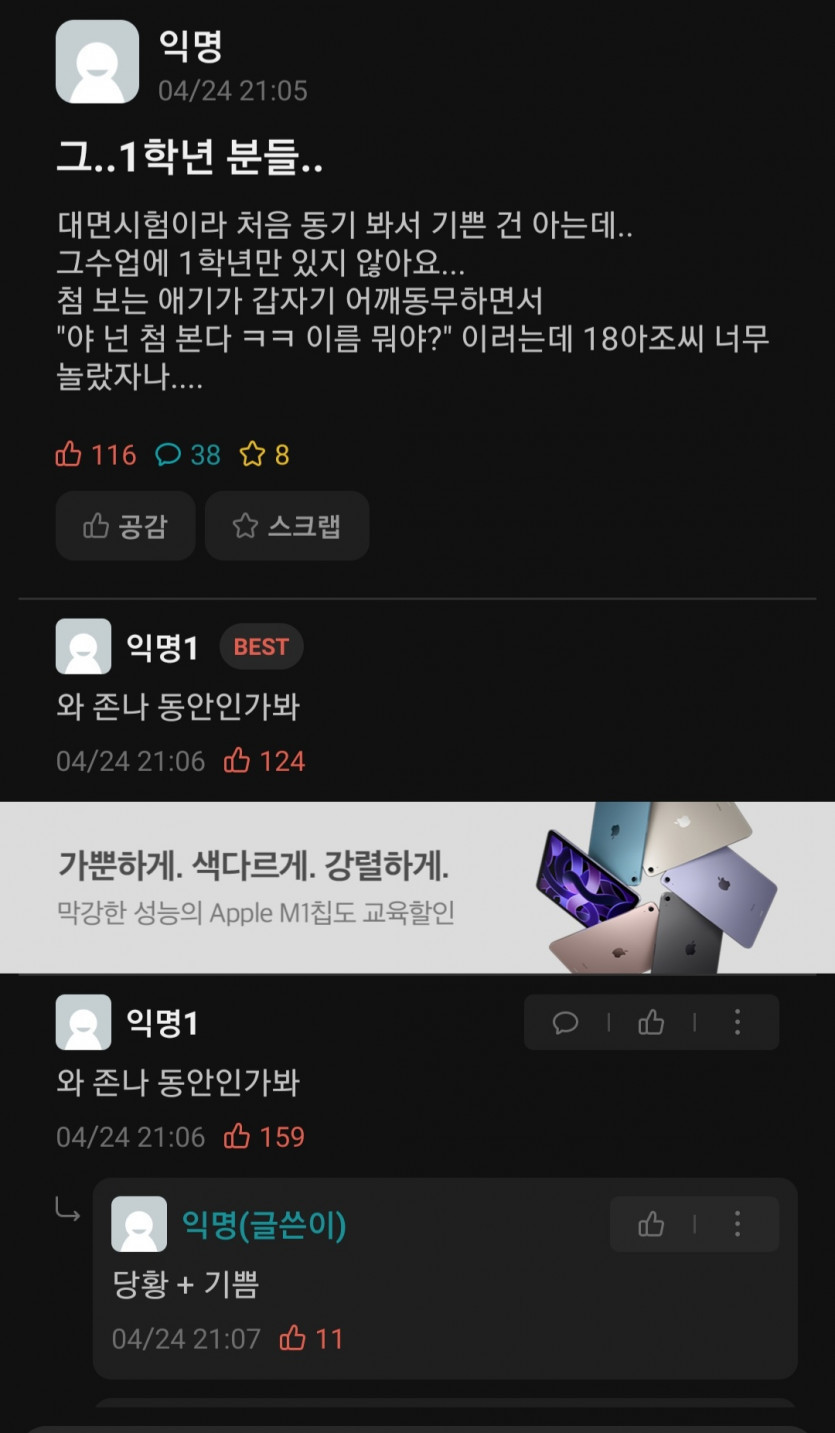Screen dimensions: 835x1433
Task: Tap the 스크랩 scrap button
Action: pos(287,526)
